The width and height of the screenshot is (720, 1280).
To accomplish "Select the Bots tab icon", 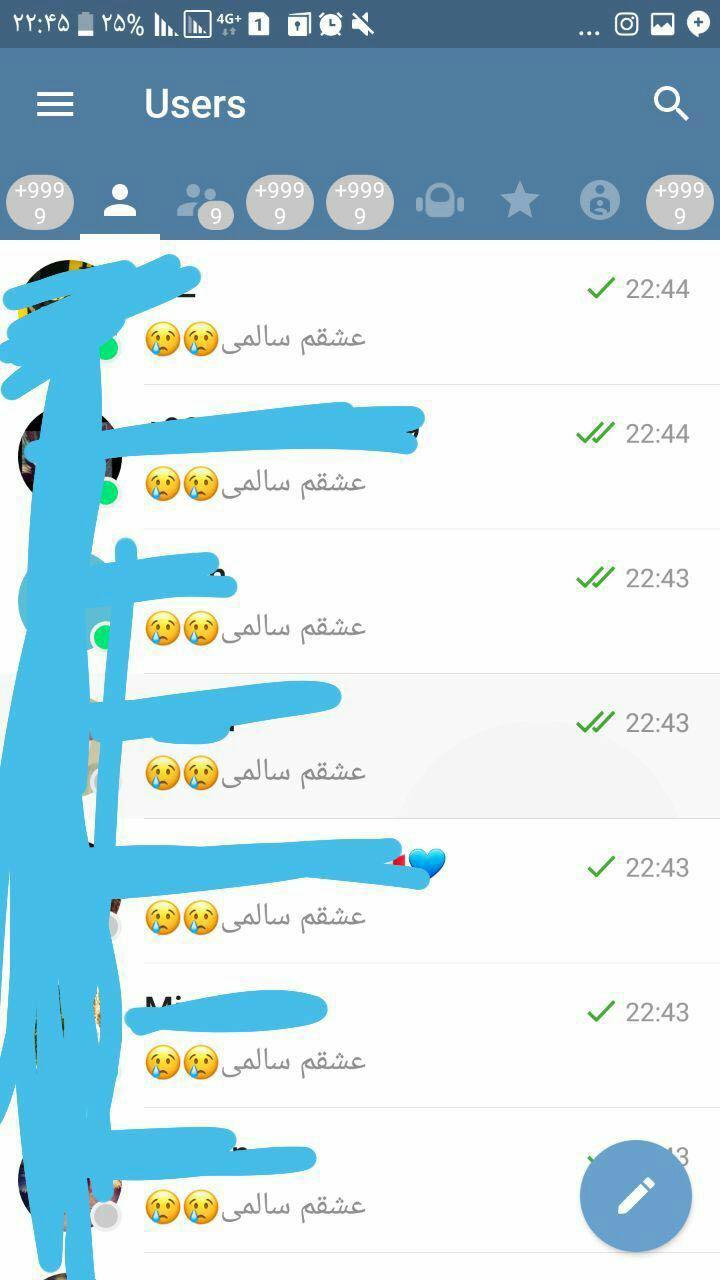I will point(440,200).
